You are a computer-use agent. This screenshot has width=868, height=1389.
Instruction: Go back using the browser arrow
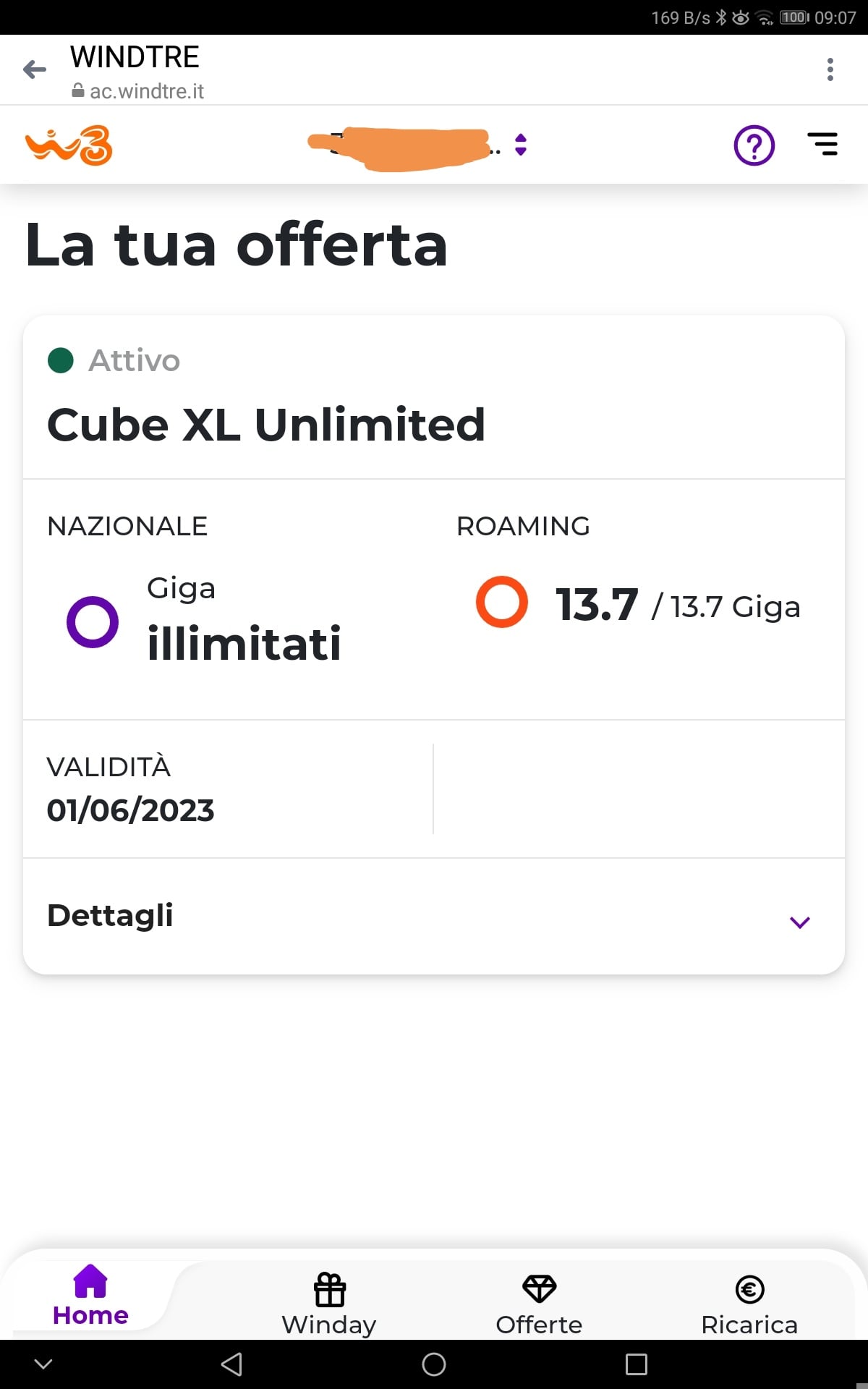coord(35,69)
